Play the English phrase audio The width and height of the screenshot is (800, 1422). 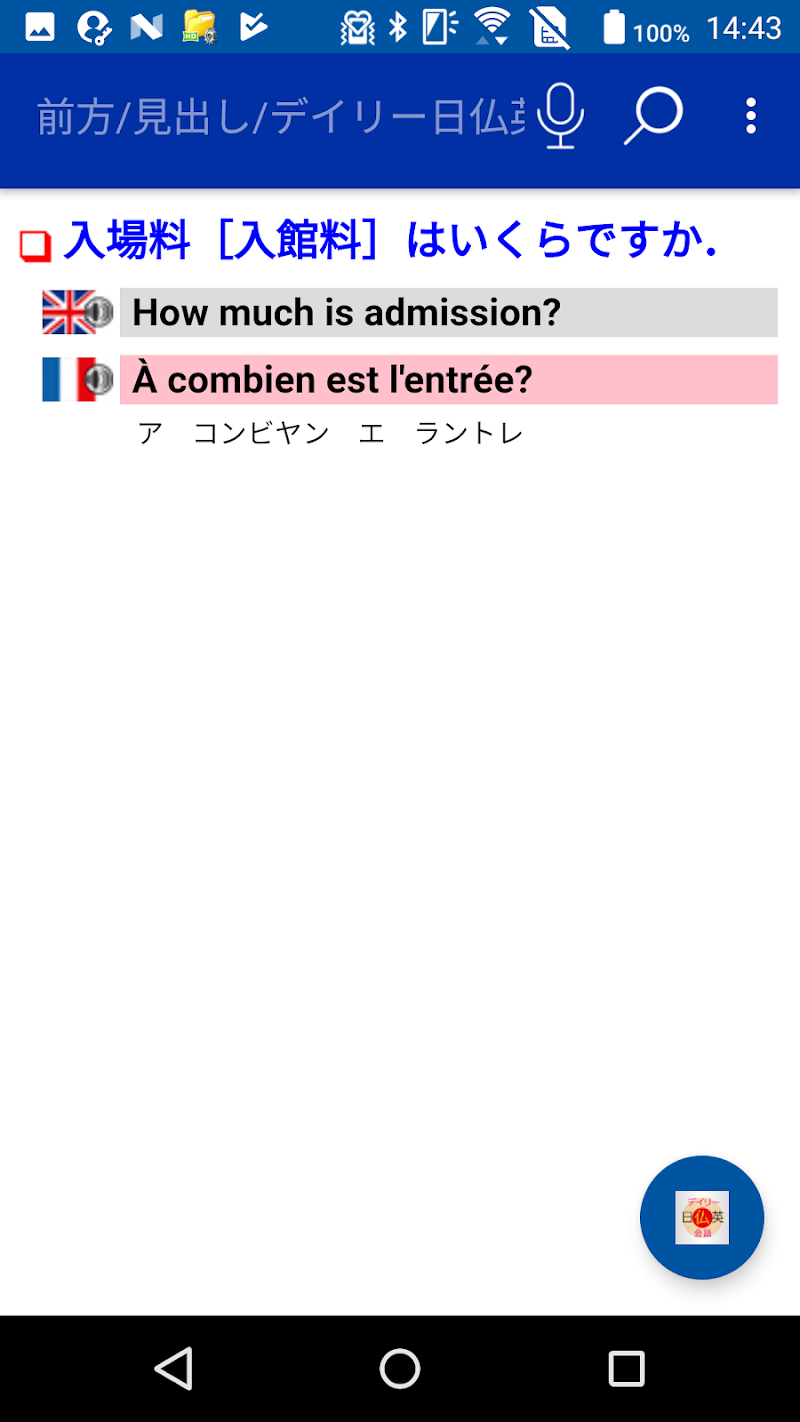[97, 313]
